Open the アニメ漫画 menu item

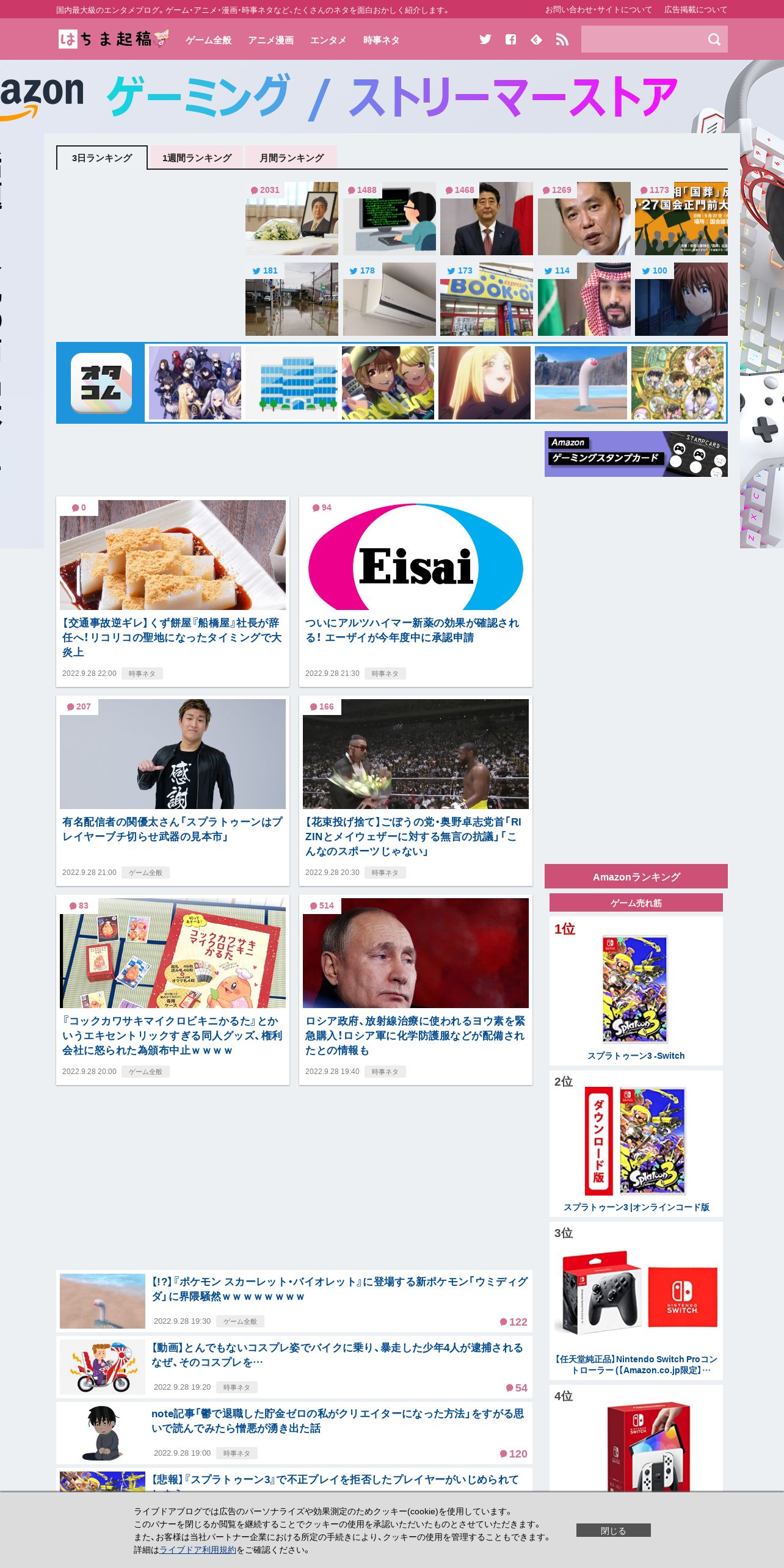click(x=270, y=40)
